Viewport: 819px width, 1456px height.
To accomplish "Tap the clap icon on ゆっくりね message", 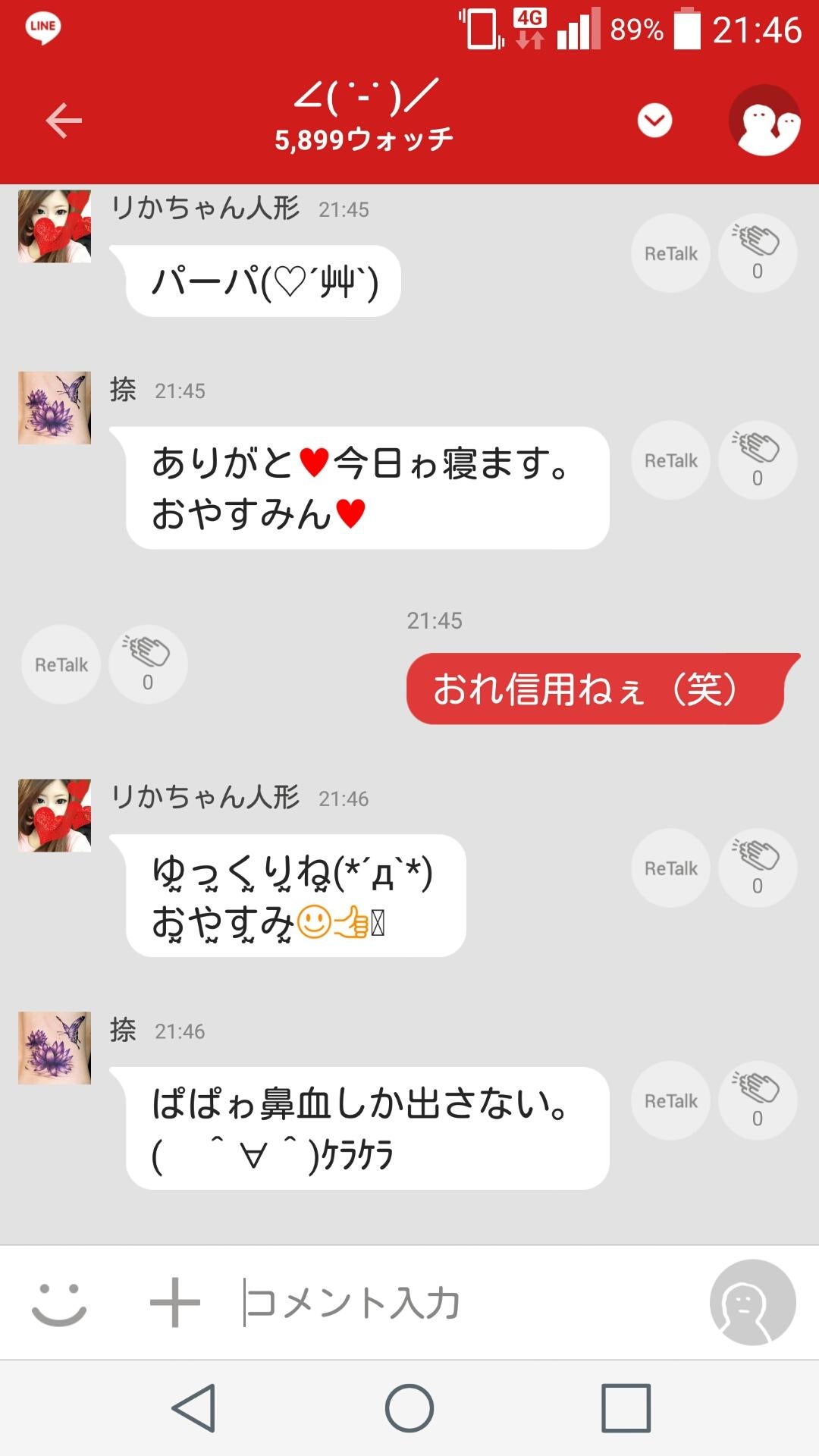I will 756,868.
